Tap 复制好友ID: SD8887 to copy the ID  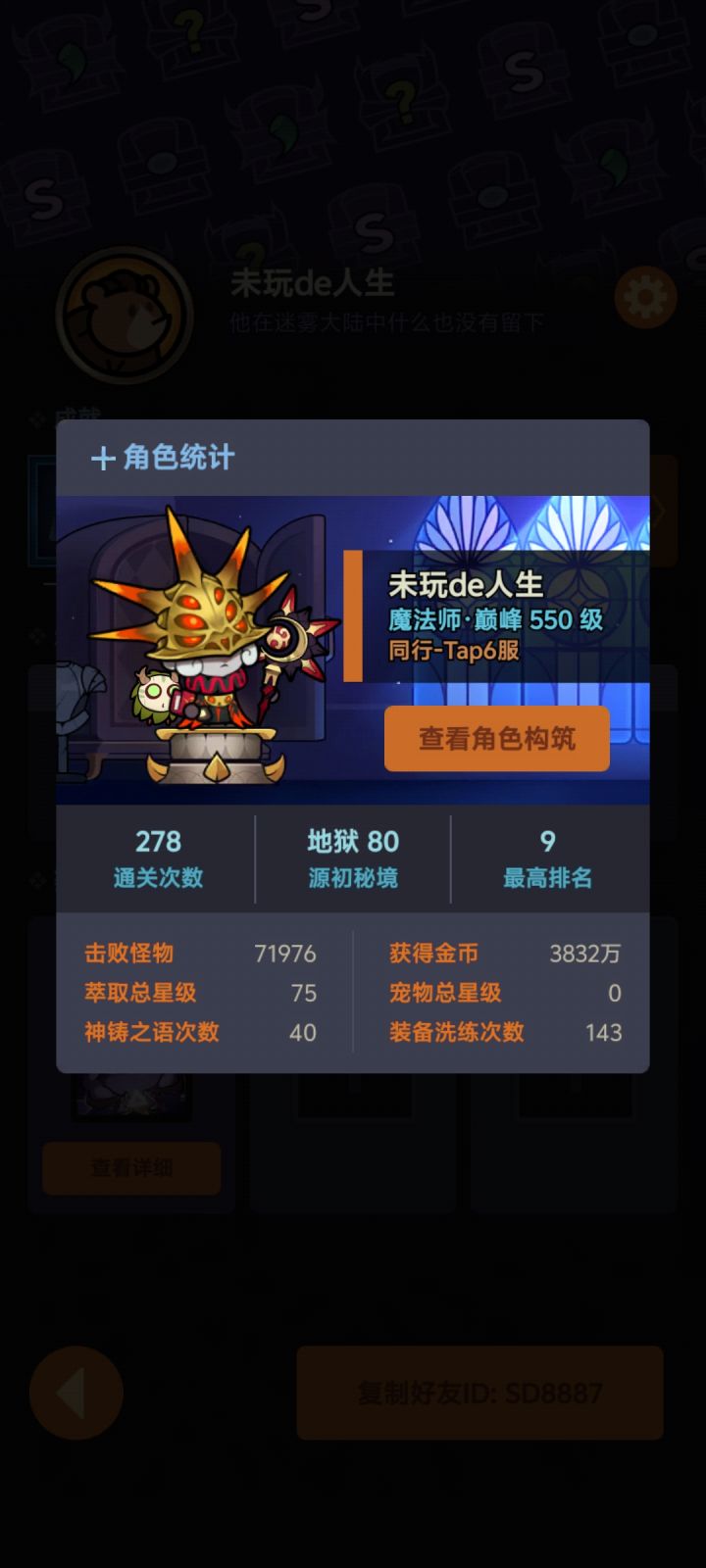[479, 1394]
